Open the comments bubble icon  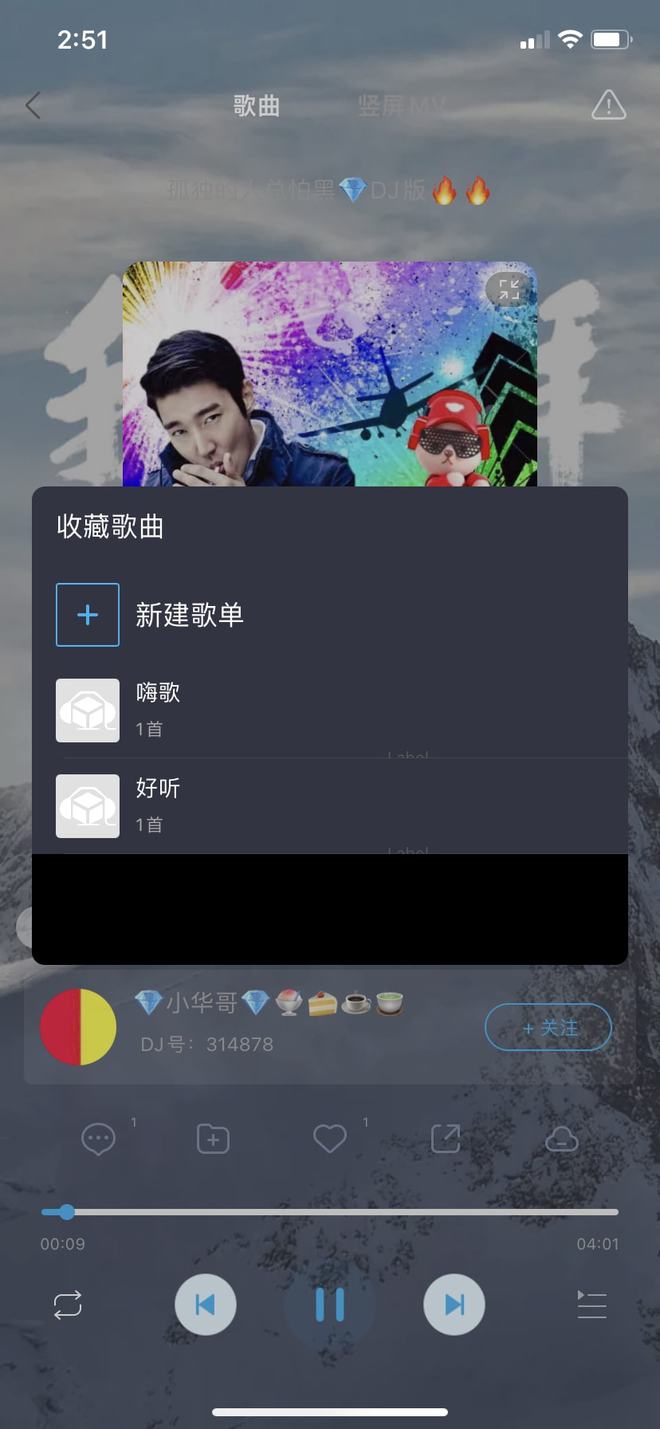pos(98,1139)
